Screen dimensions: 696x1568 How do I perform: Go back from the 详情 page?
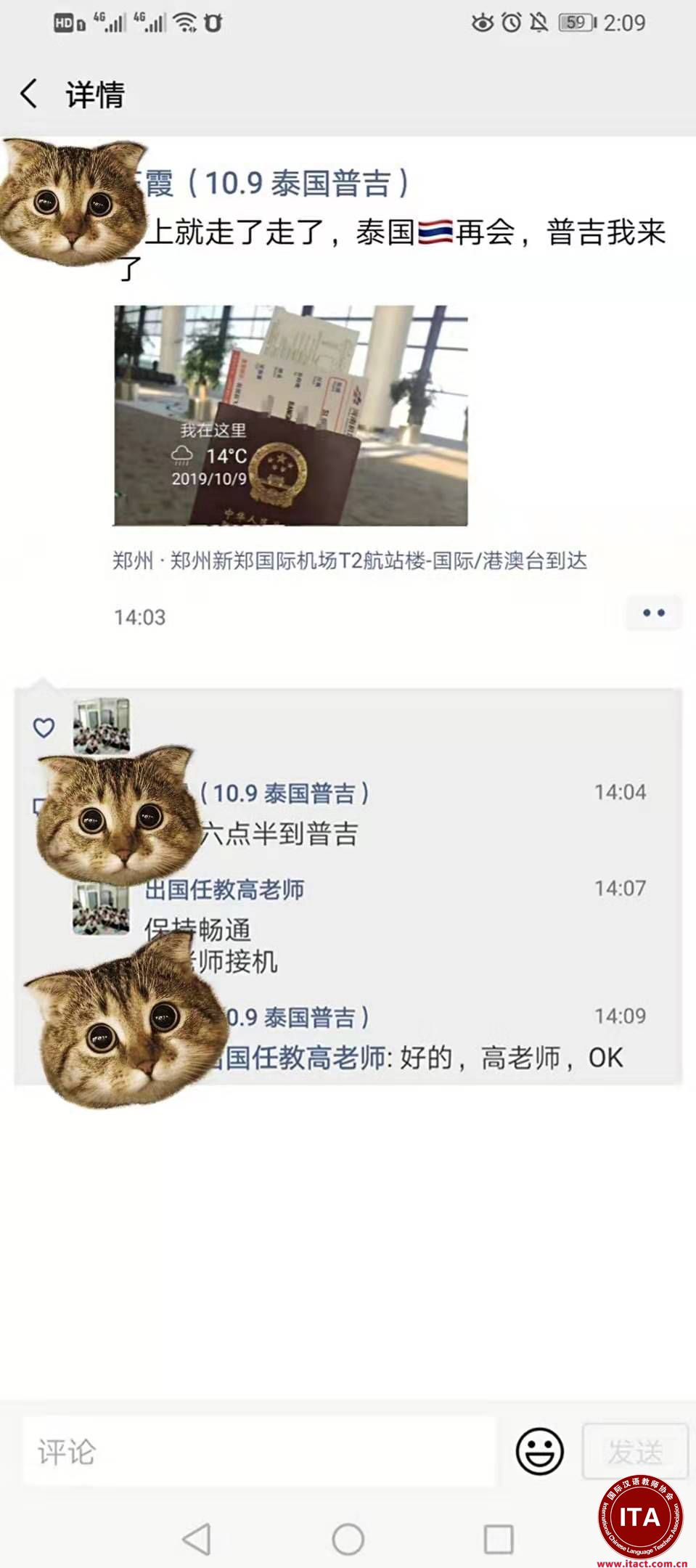(x=29, y=94)
